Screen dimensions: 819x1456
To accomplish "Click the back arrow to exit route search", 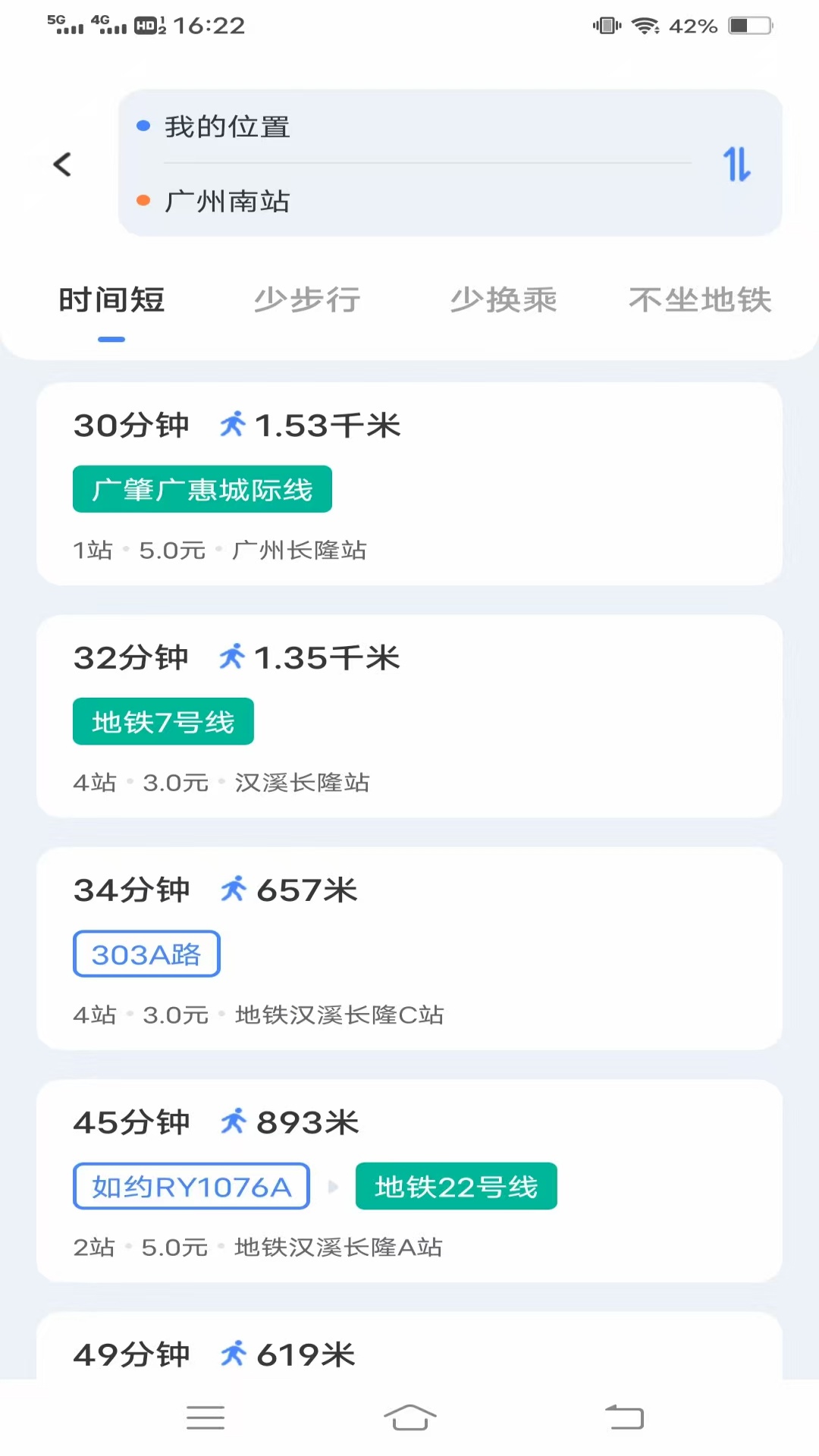I will (61, 164).
